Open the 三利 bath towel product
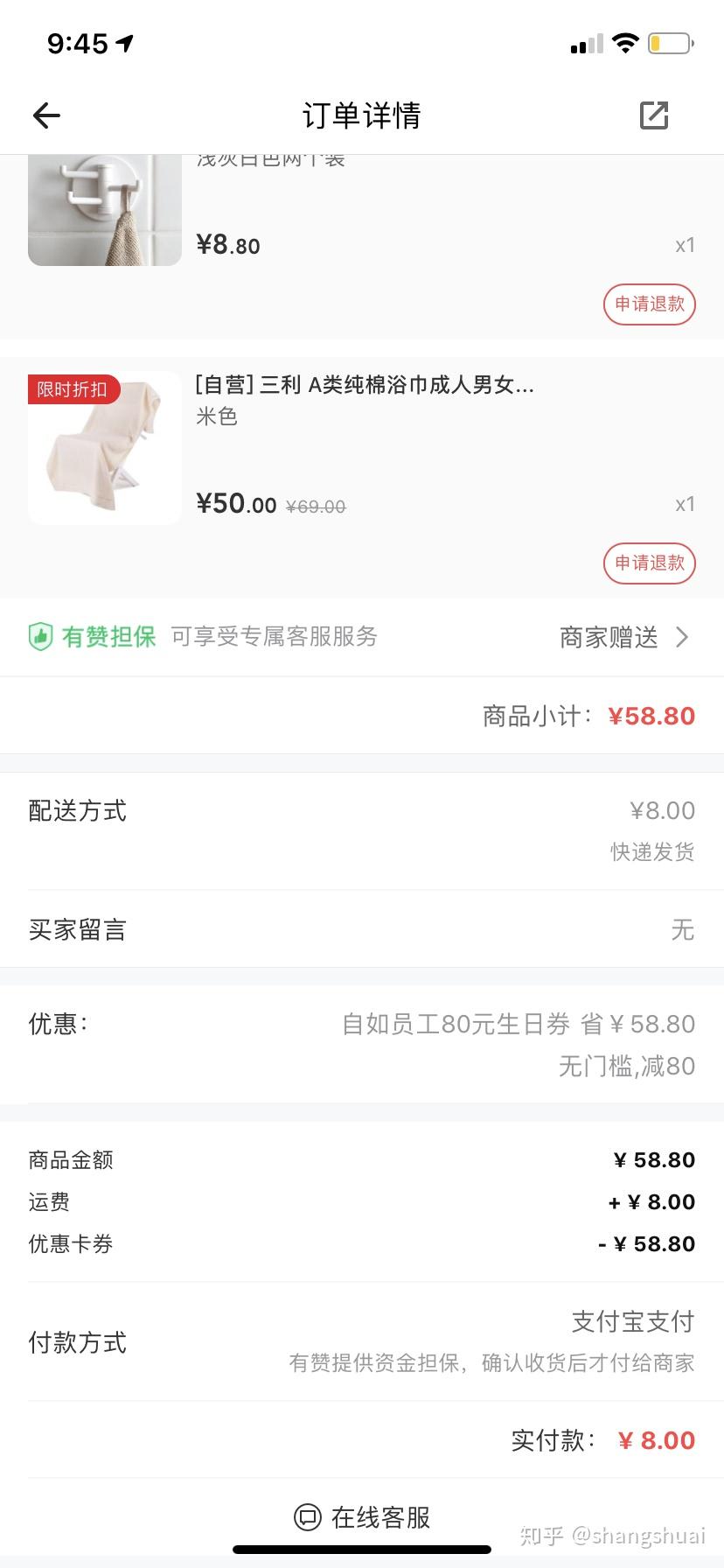724x1568 pixels. coord(364,385)
